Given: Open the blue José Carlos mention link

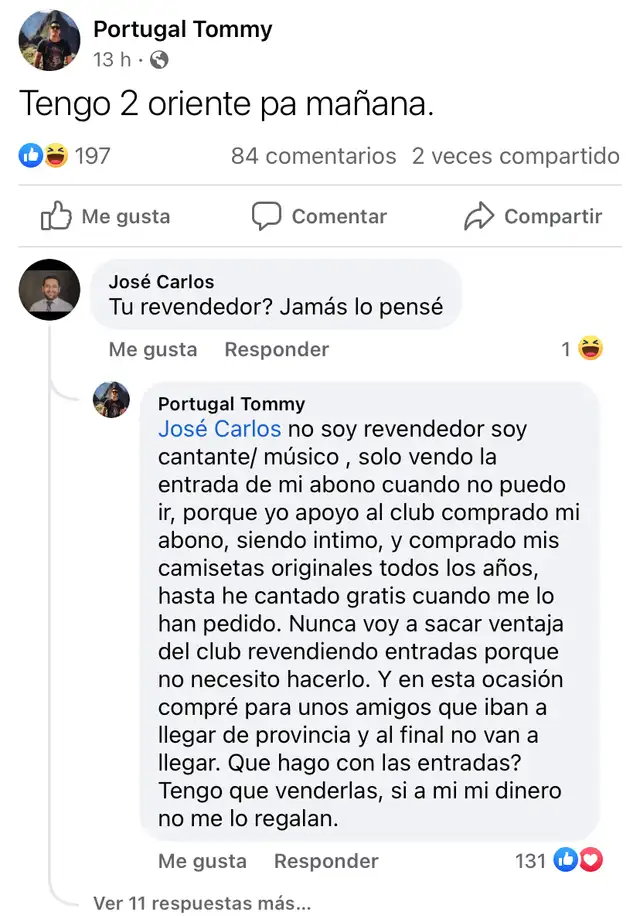Looking at the screenshot, I should (x=219, y=429).
